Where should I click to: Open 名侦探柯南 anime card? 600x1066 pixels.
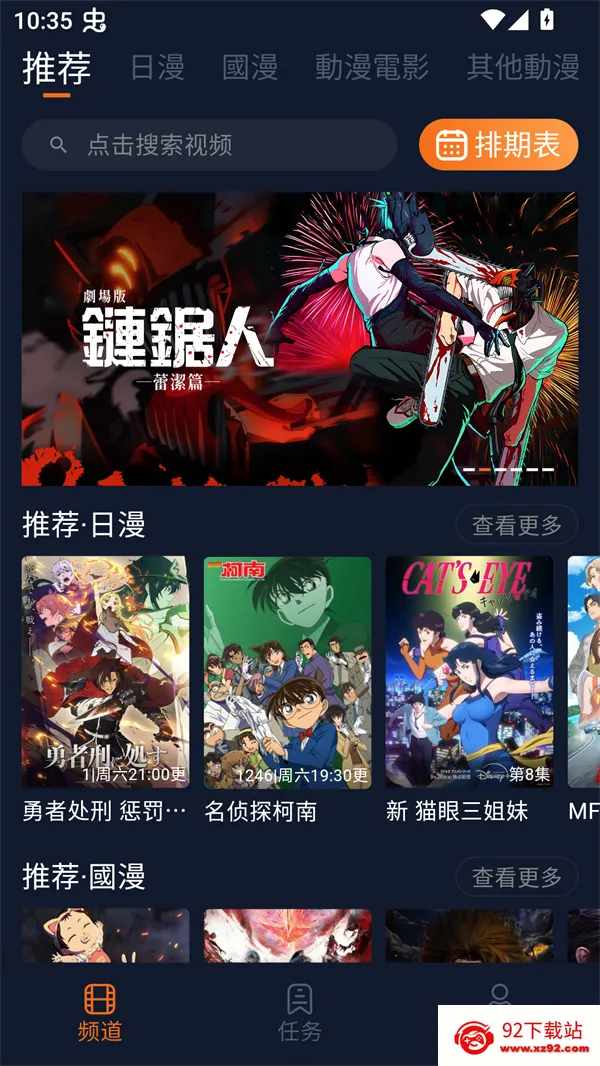[287, 690]
